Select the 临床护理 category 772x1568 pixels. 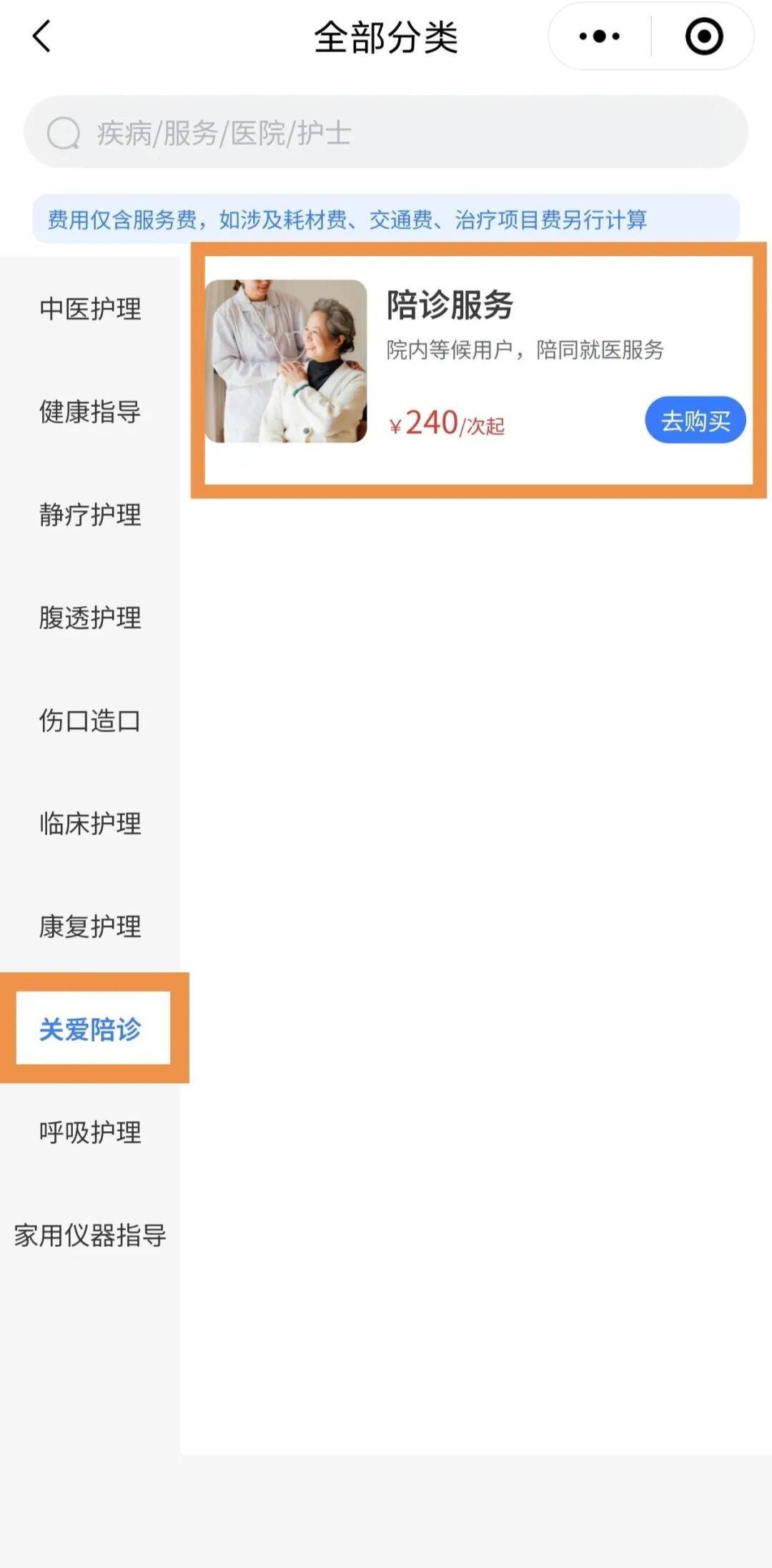(x=90, y=824)
